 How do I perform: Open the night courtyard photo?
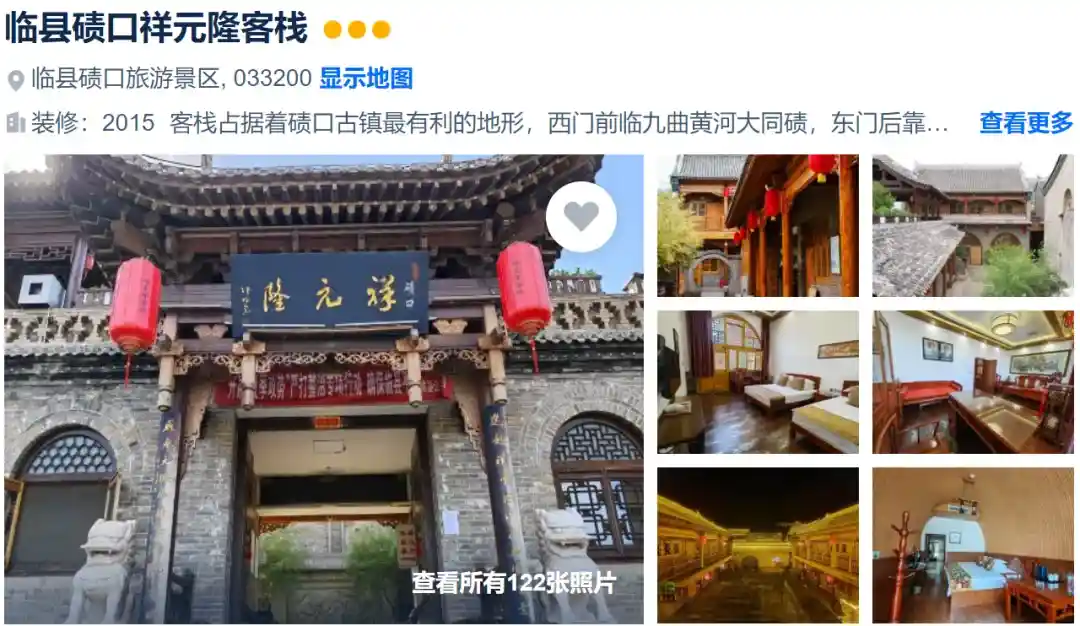pos(757,545)
